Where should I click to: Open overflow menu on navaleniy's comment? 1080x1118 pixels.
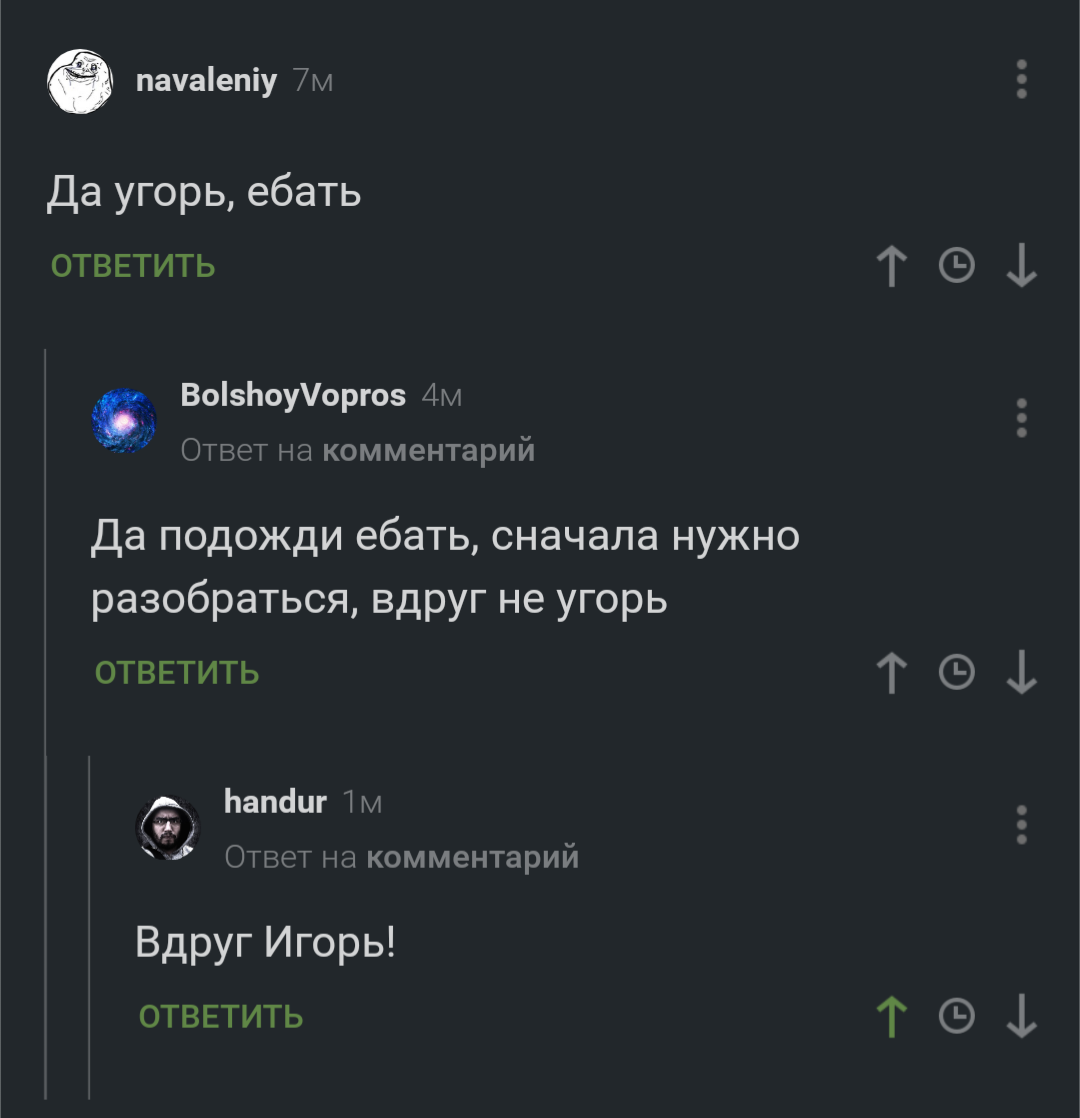[1021, 79]
